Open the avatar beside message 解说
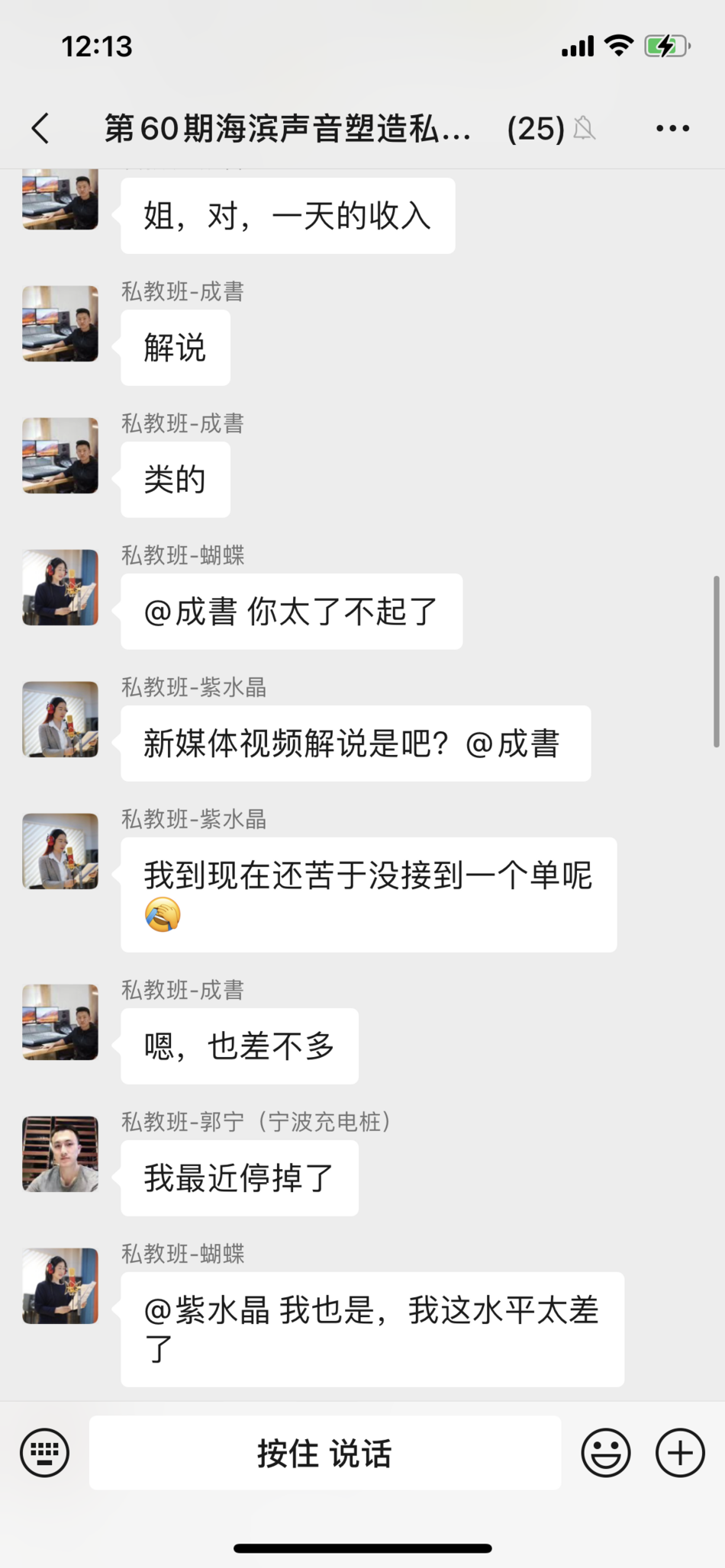This screenshot has width=725, height=1568. [60, 323]
